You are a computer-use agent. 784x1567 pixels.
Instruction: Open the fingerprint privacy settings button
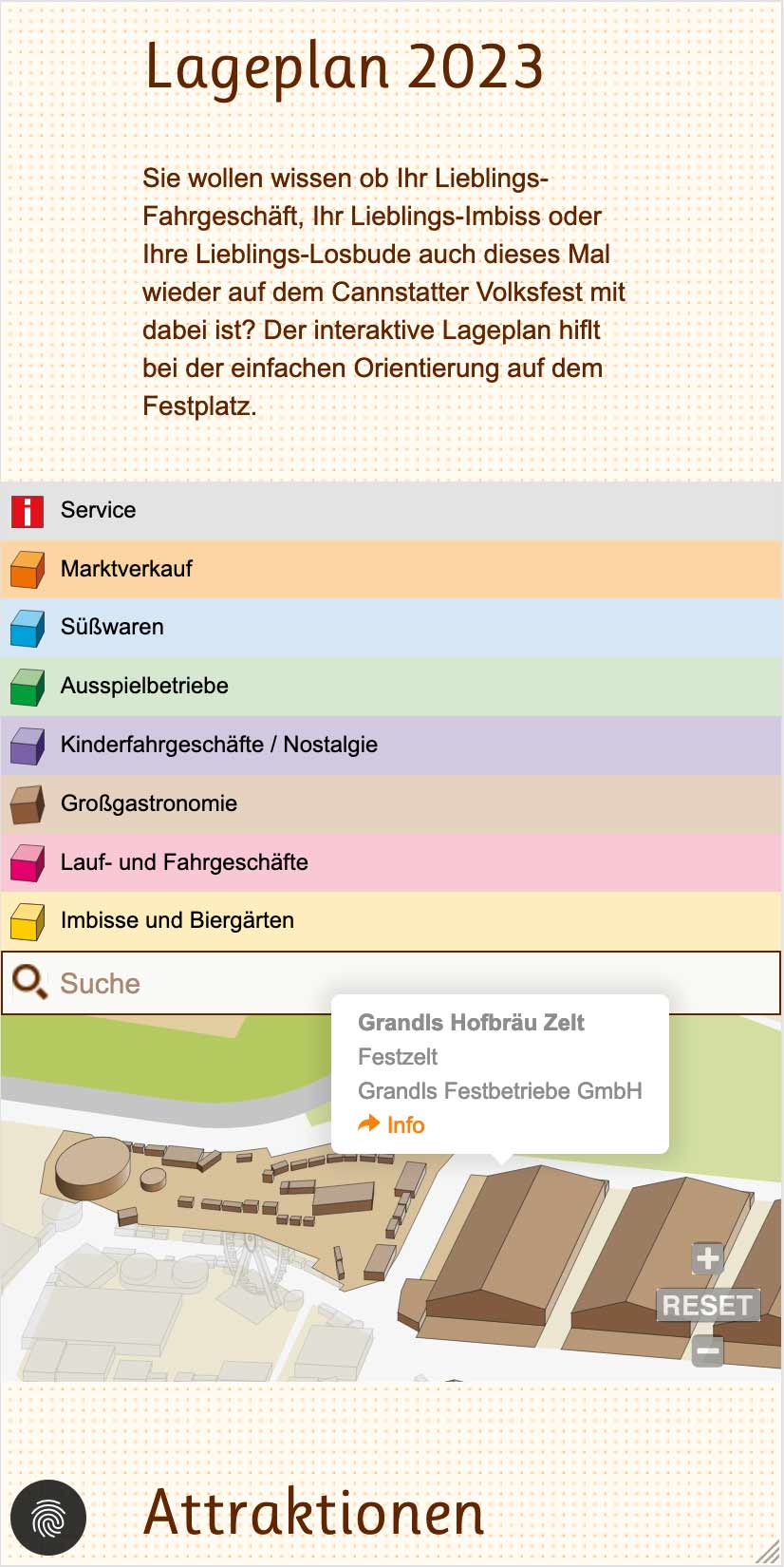48,1518
